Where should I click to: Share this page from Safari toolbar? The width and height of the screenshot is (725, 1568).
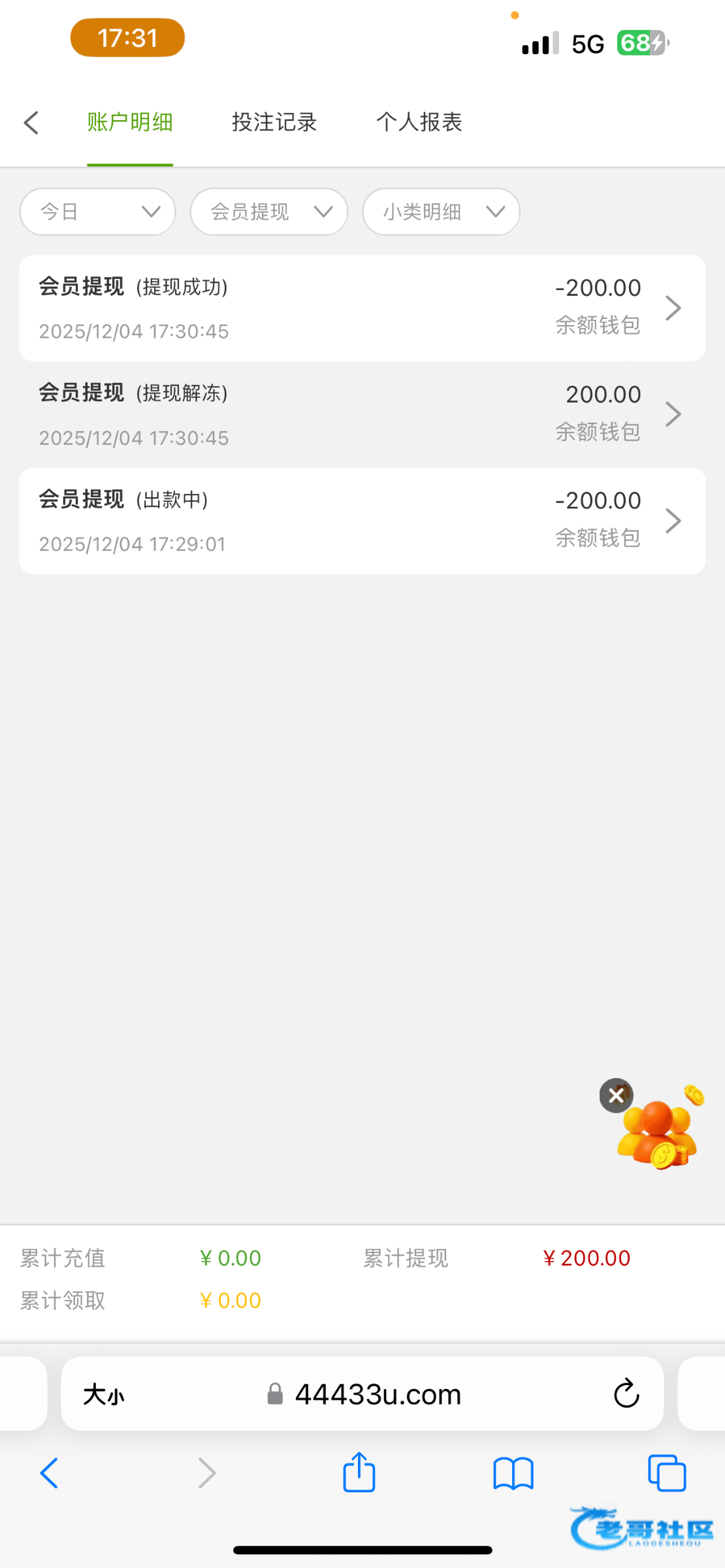coord(359,1473)
